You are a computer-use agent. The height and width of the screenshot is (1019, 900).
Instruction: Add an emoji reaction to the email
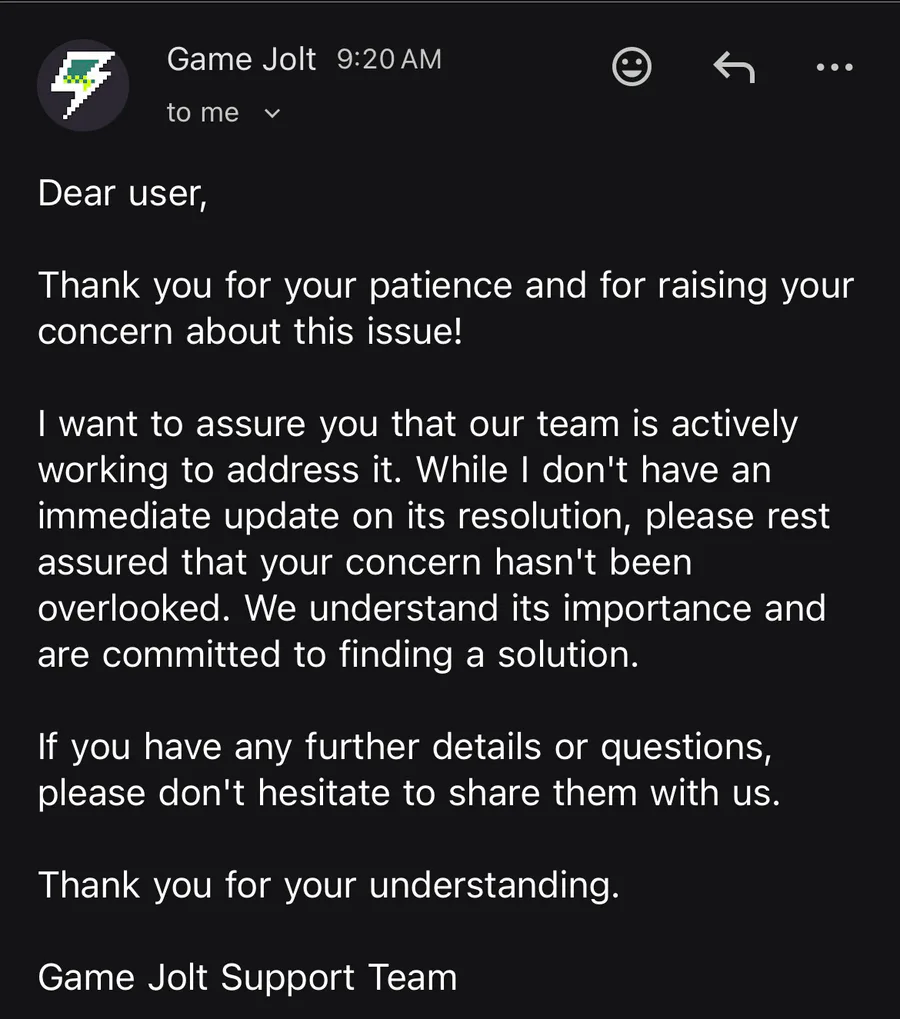(x=632, y=66)
